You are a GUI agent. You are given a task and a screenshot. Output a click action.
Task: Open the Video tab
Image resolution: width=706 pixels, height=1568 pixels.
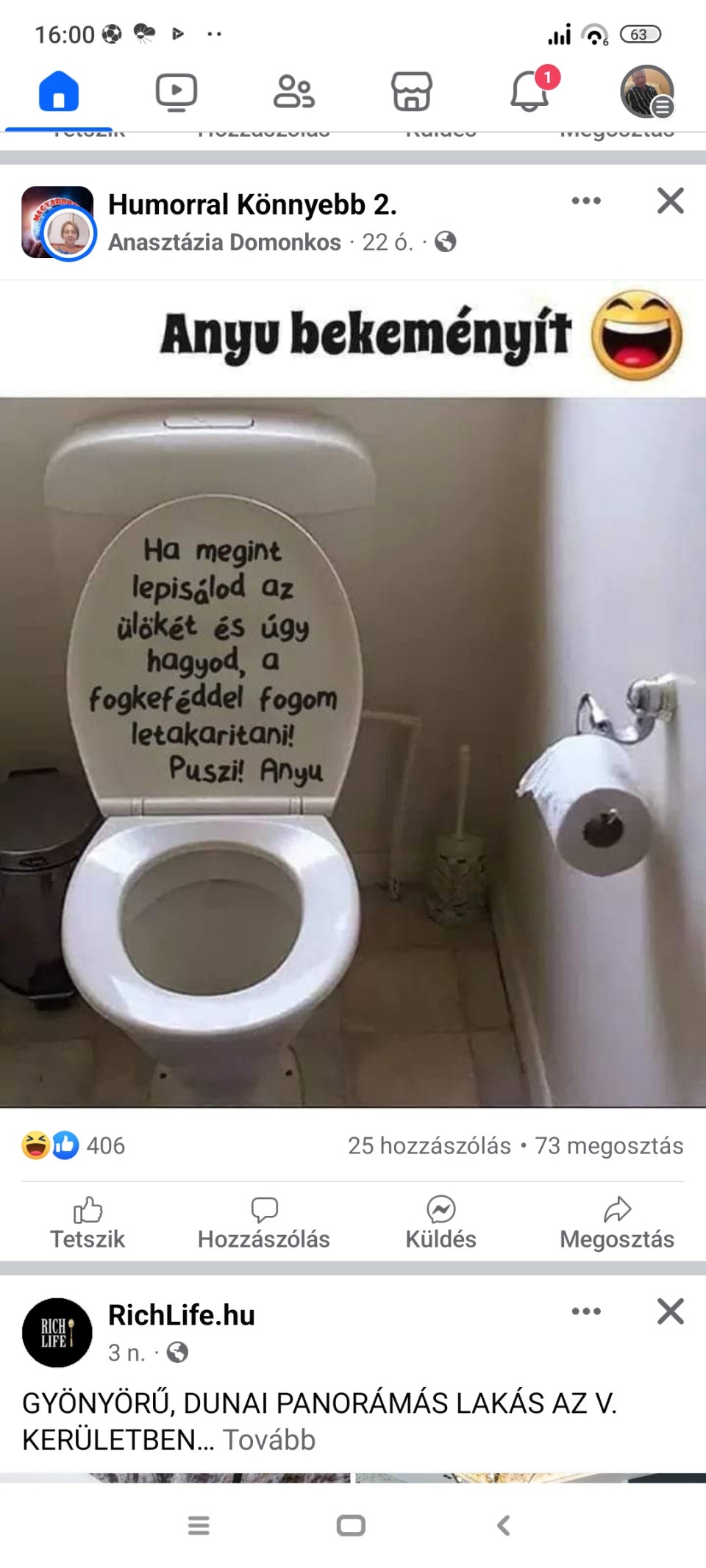point(176,92)
